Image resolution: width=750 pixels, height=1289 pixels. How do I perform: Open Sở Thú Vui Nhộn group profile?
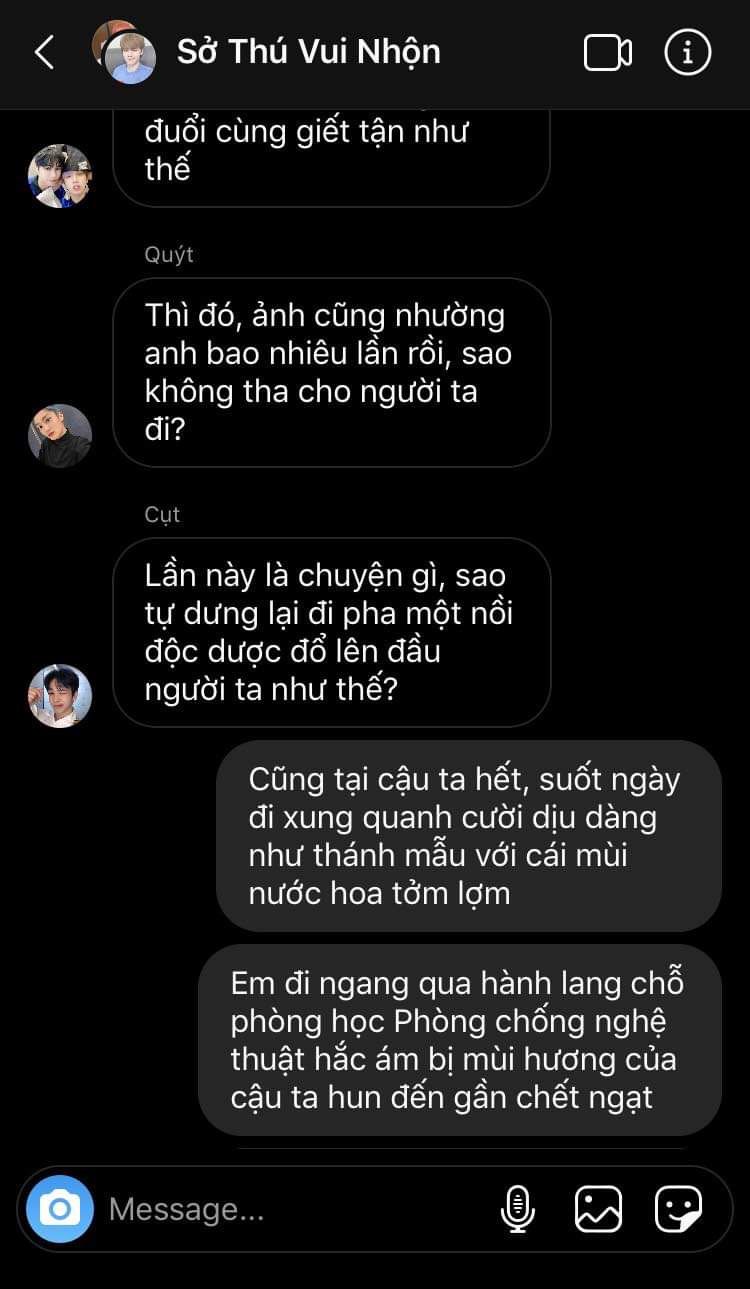point(308,52)
